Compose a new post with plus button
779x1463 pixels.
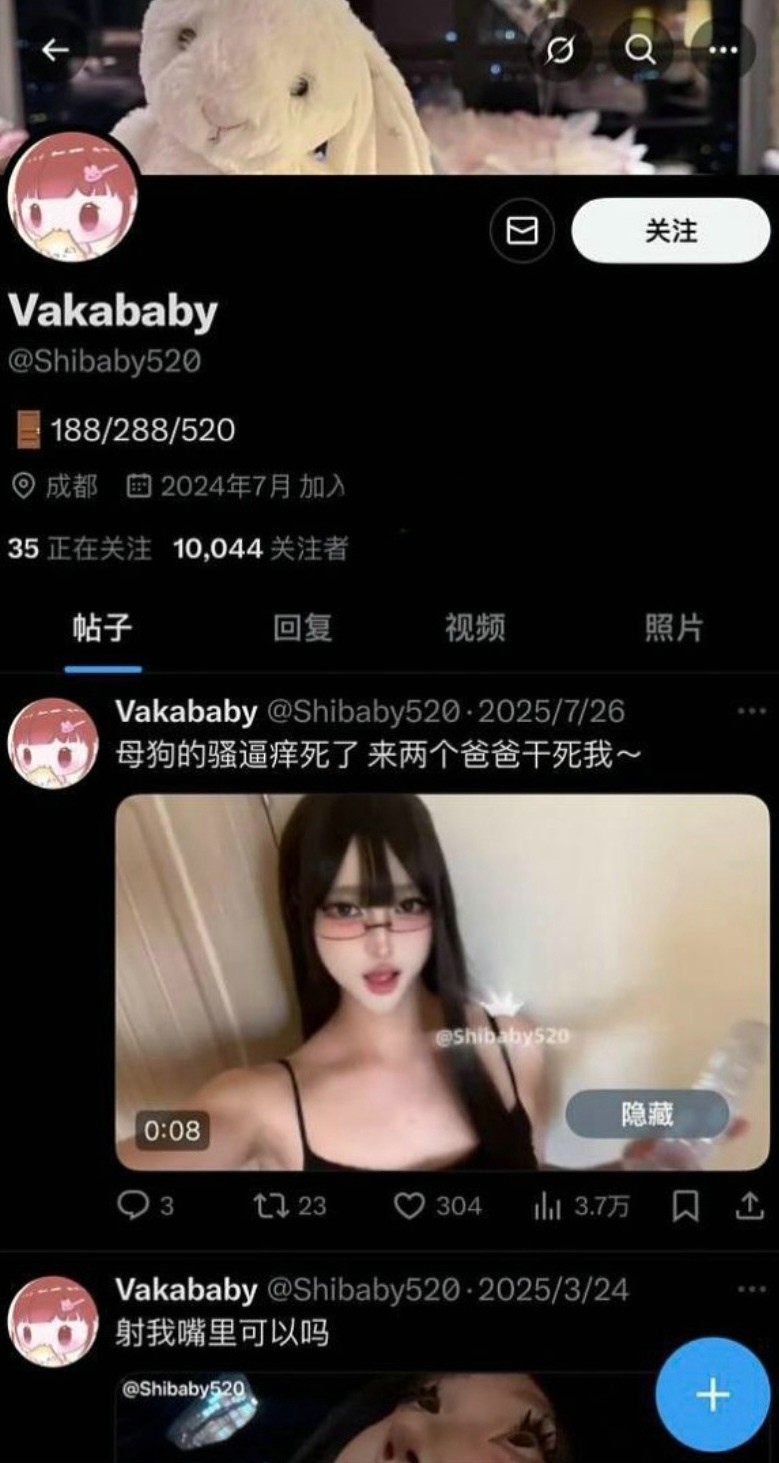(713, 1395)
